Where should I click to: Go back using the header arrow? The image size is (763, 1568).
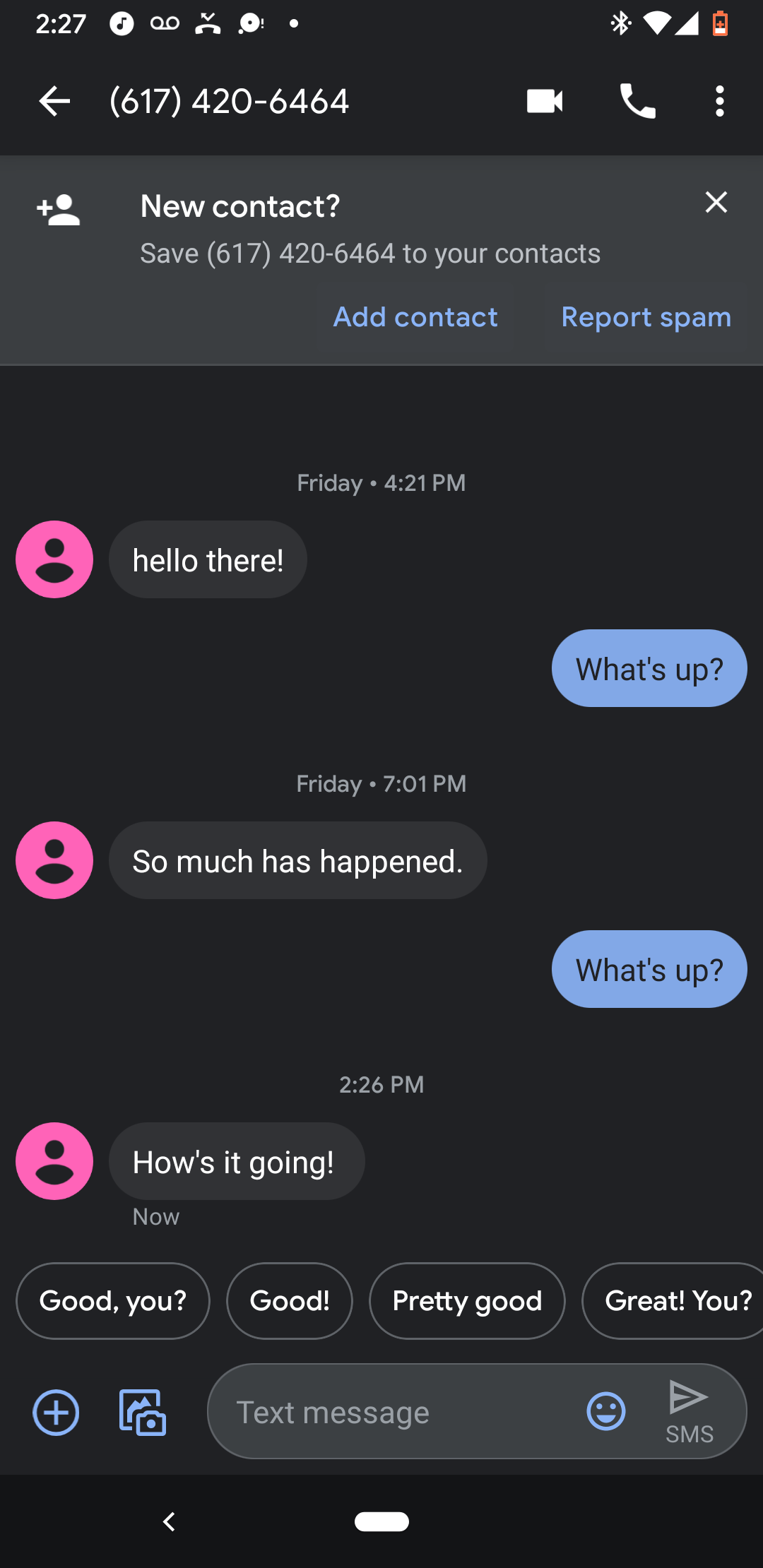(54, 102)
